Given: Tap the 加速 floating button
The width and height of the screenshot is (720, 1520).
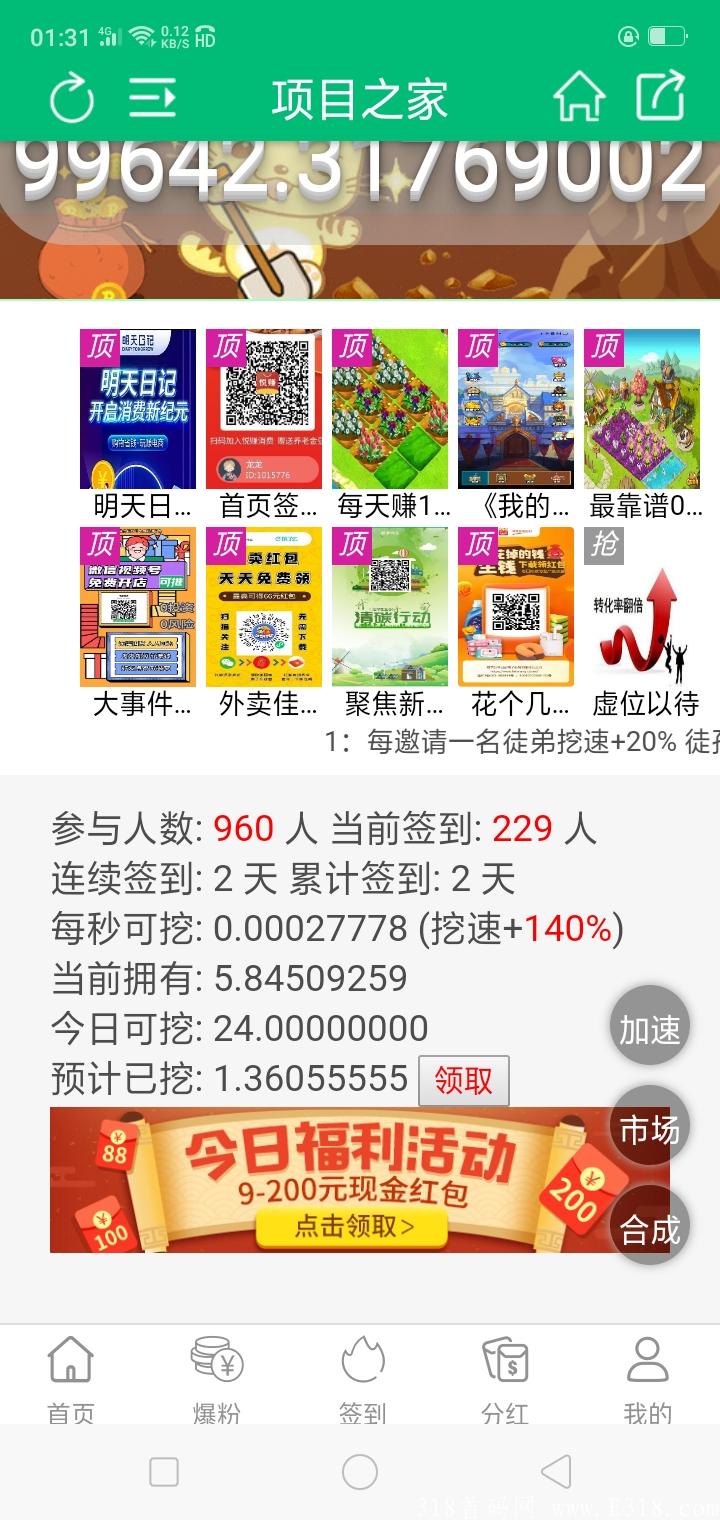Looking at the screenshot, I should click(650, 1025).
